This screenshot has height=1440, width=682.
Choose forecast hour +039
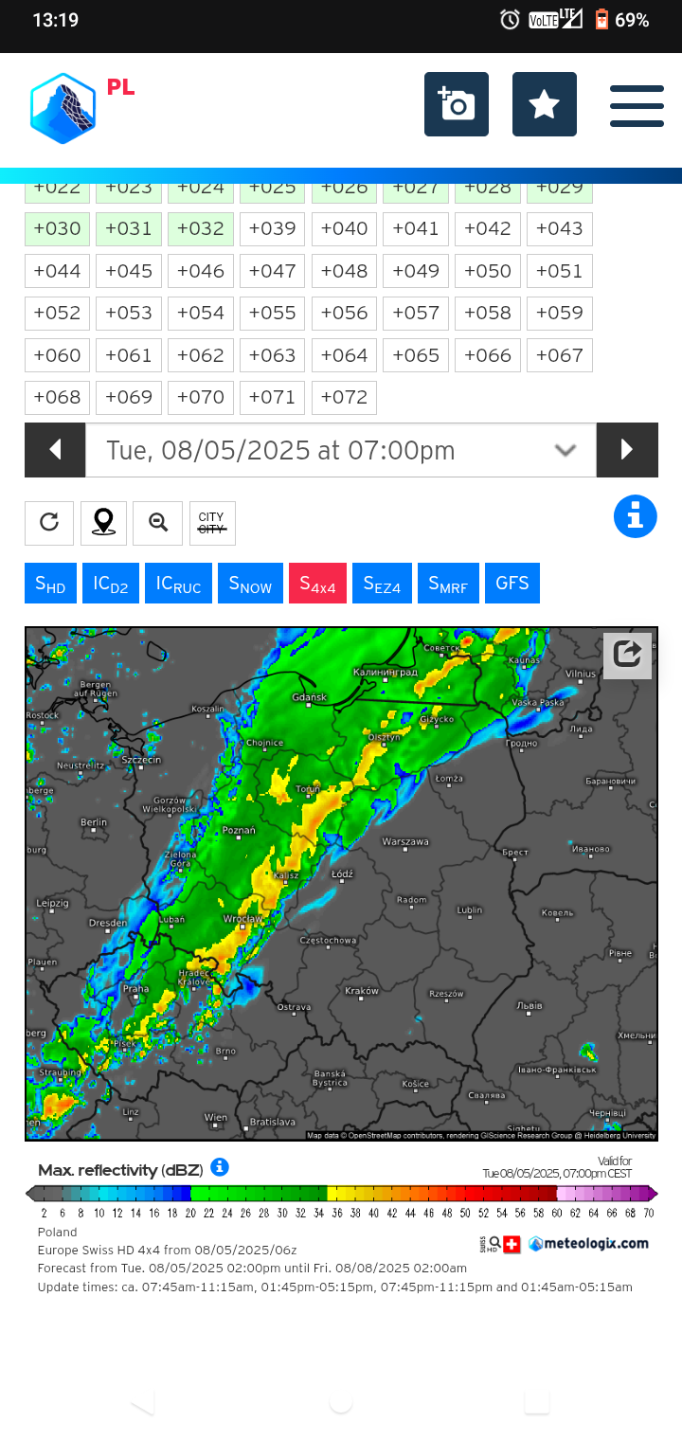(x=272, y=229)
